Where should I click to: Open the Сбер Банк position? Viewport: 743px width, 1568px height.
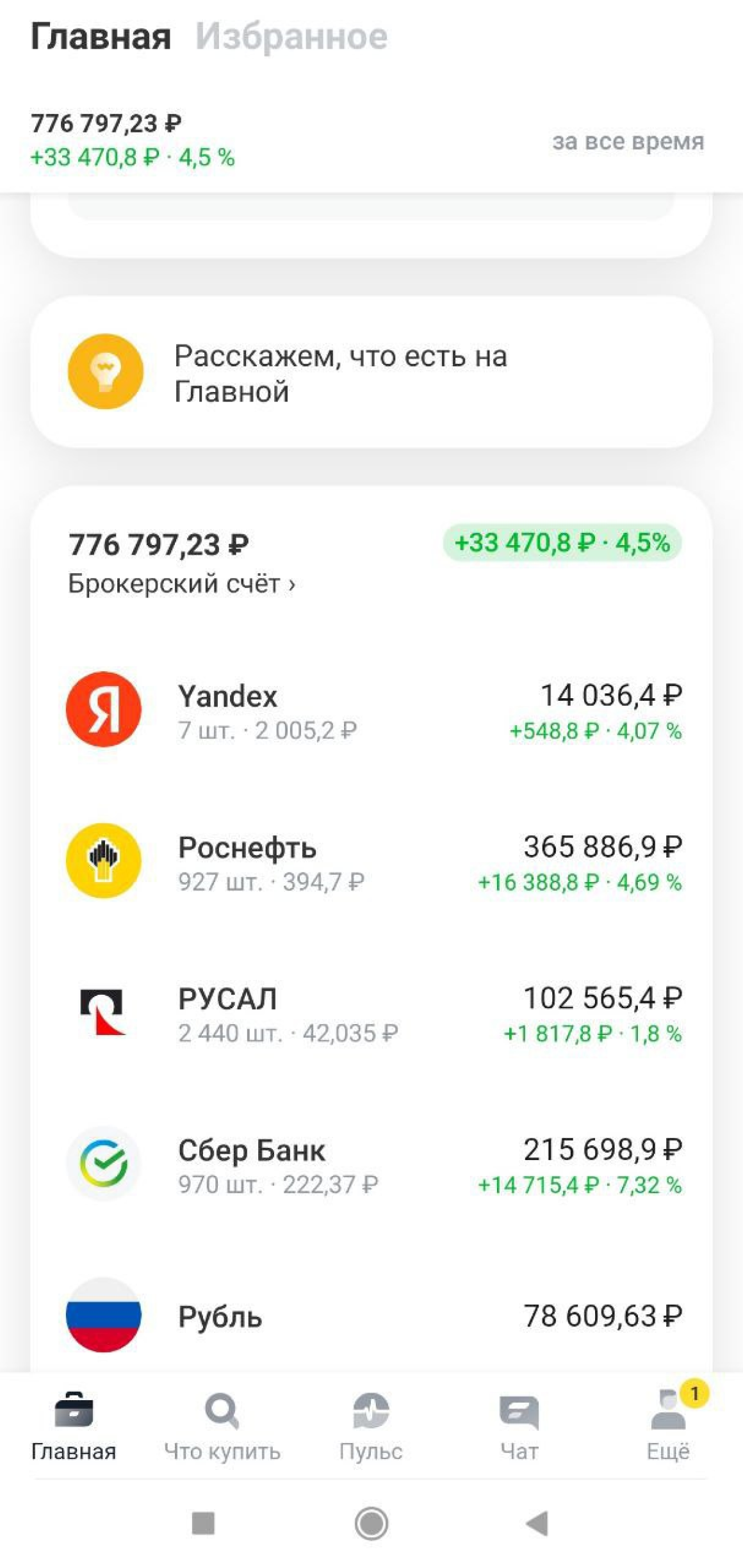coord(373,1164)
